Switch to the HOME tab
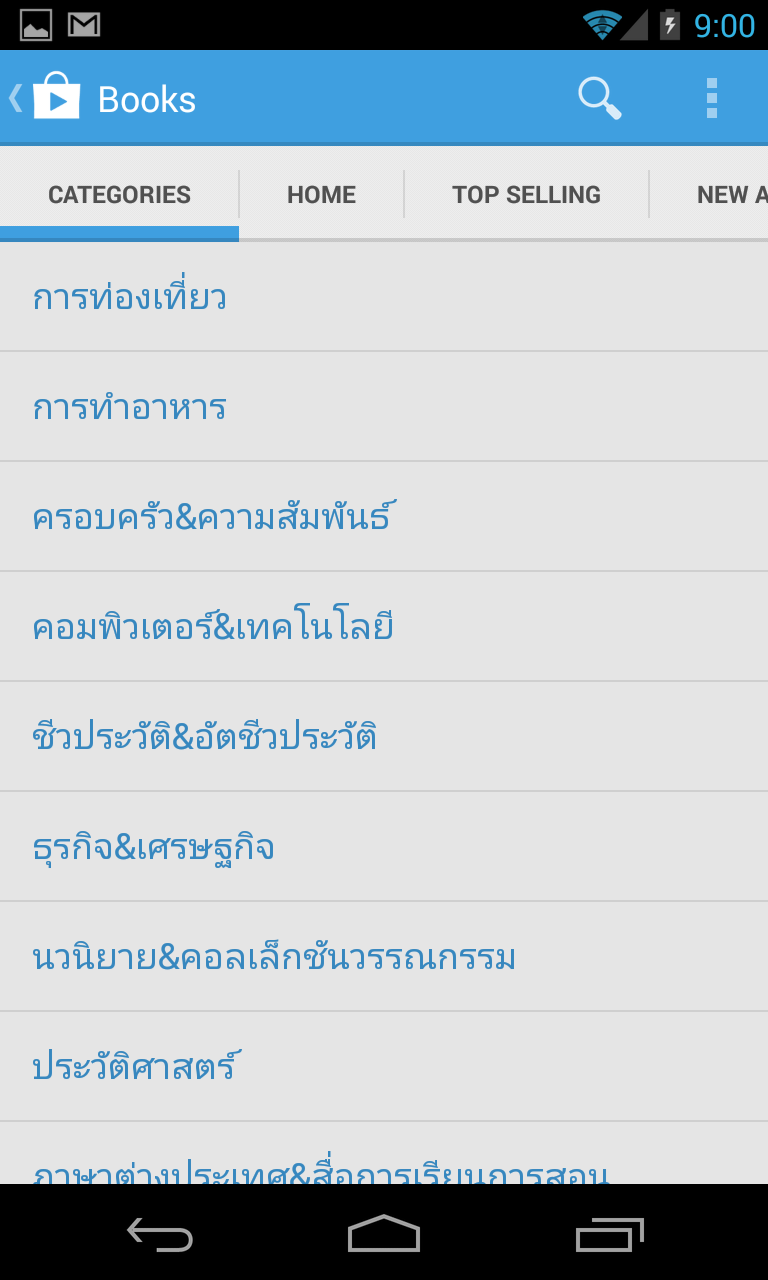 [321, 194]
